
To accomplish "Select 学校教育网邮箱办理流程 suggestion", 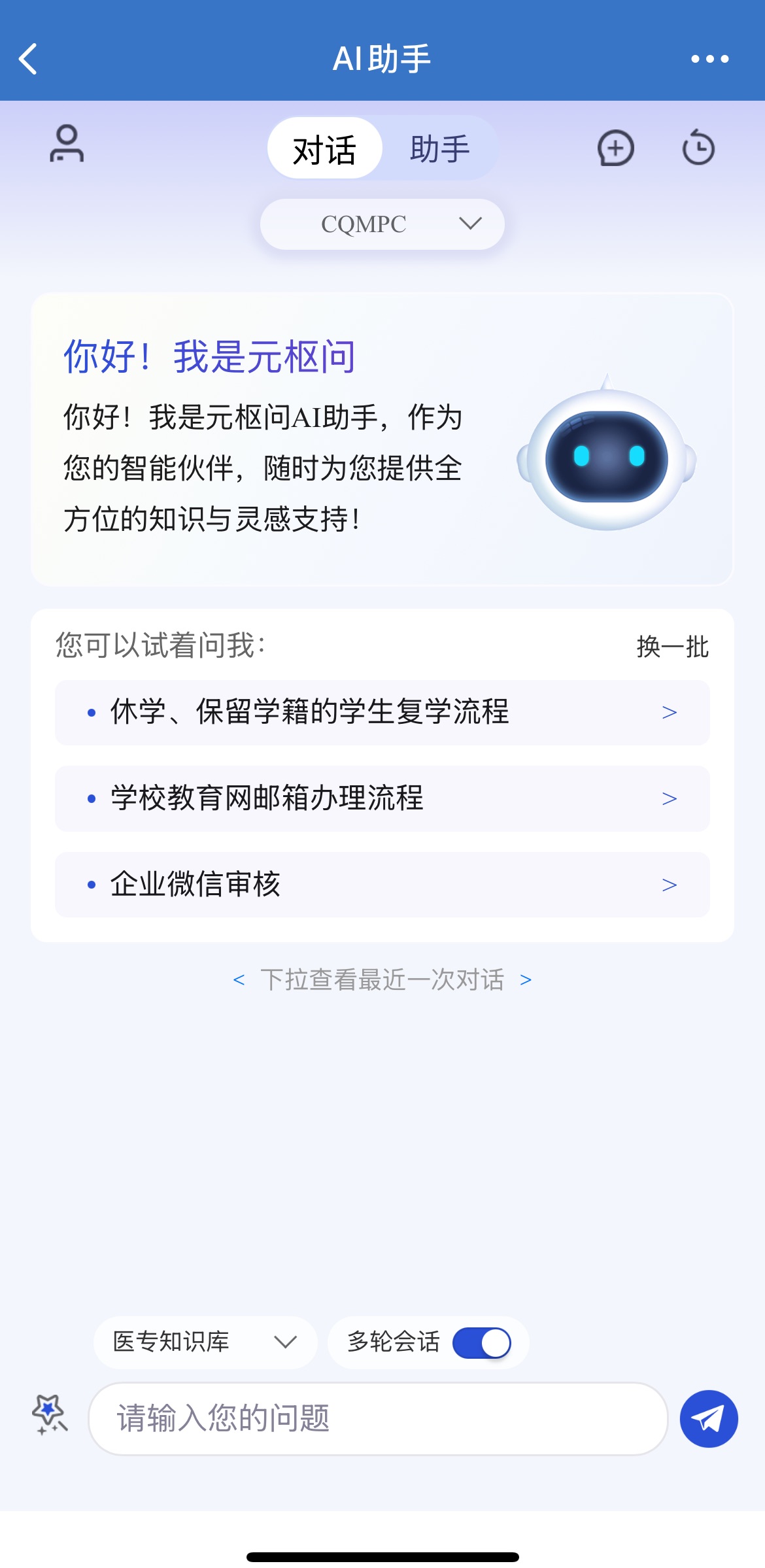I will (x=382, y=798).
